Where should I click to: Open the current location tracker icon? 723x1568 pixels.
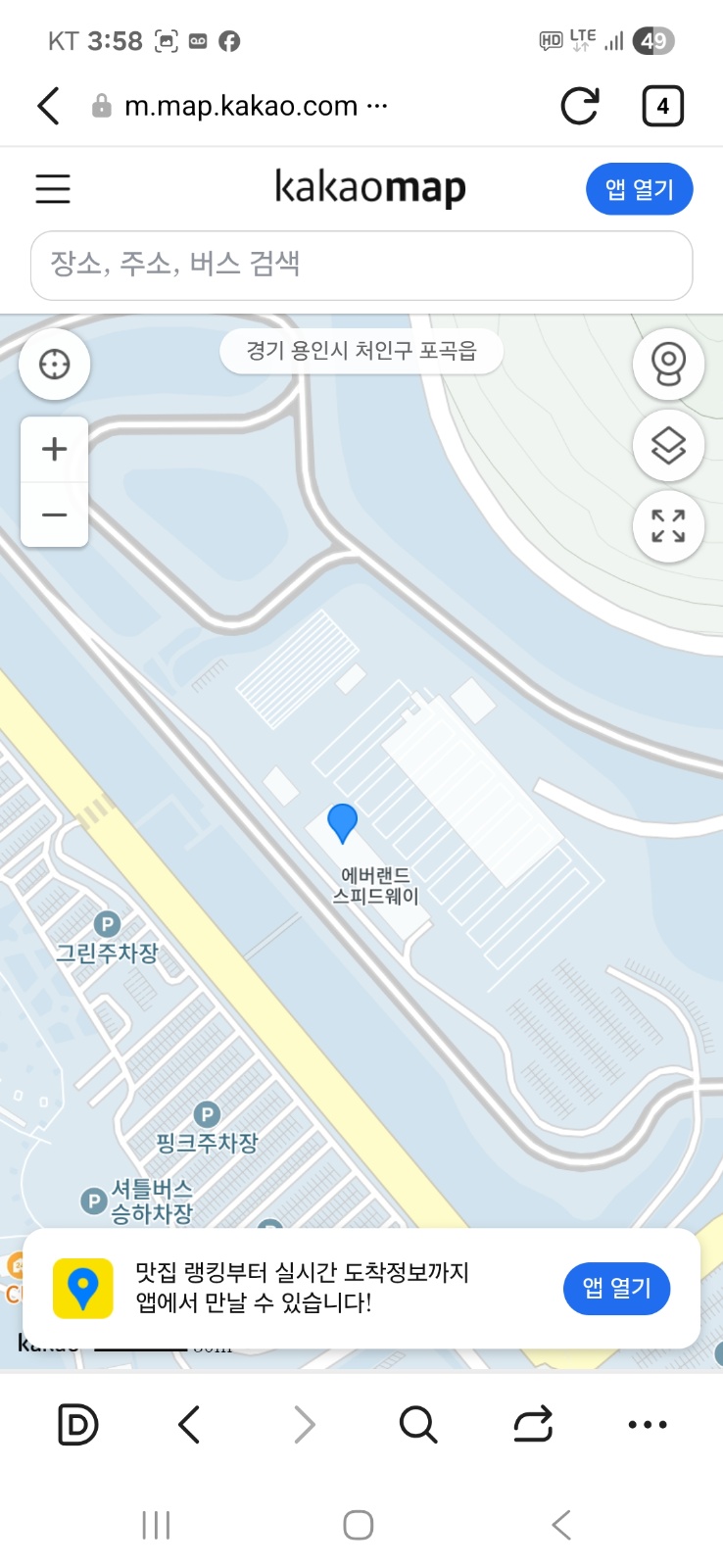(54, 364)
